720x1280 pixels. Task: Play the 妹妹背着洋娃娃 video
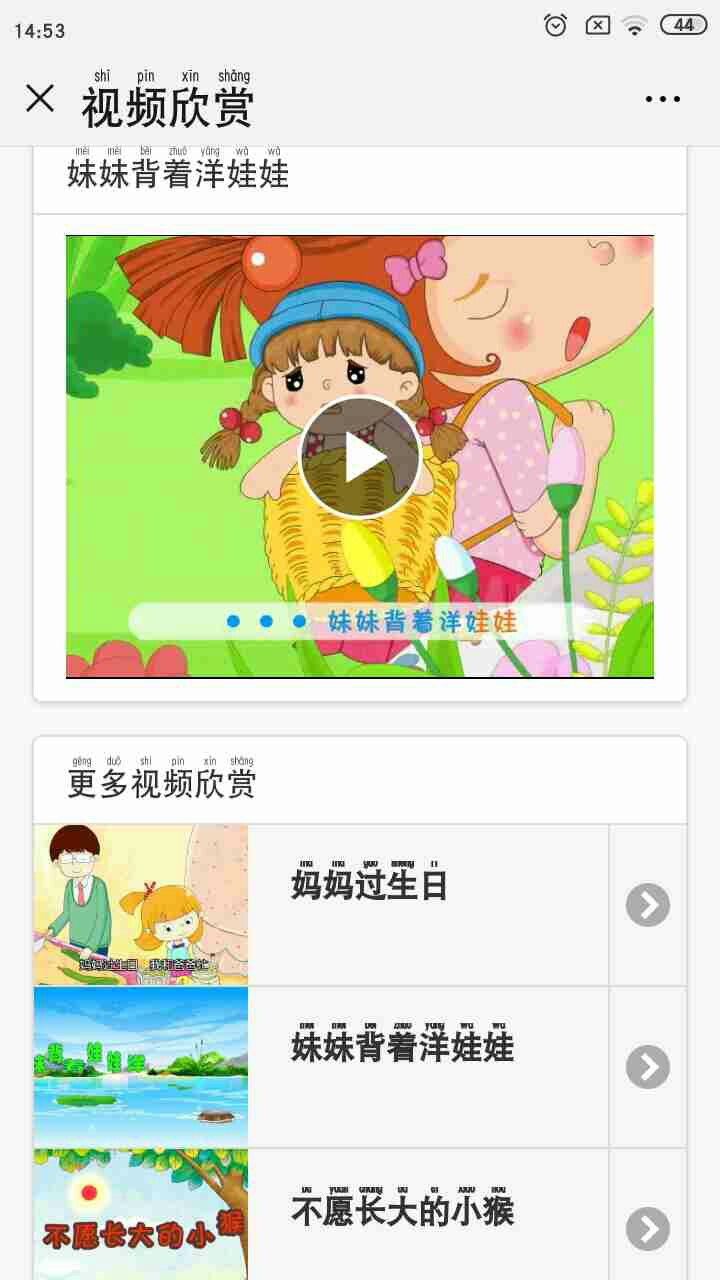[360, 457]
